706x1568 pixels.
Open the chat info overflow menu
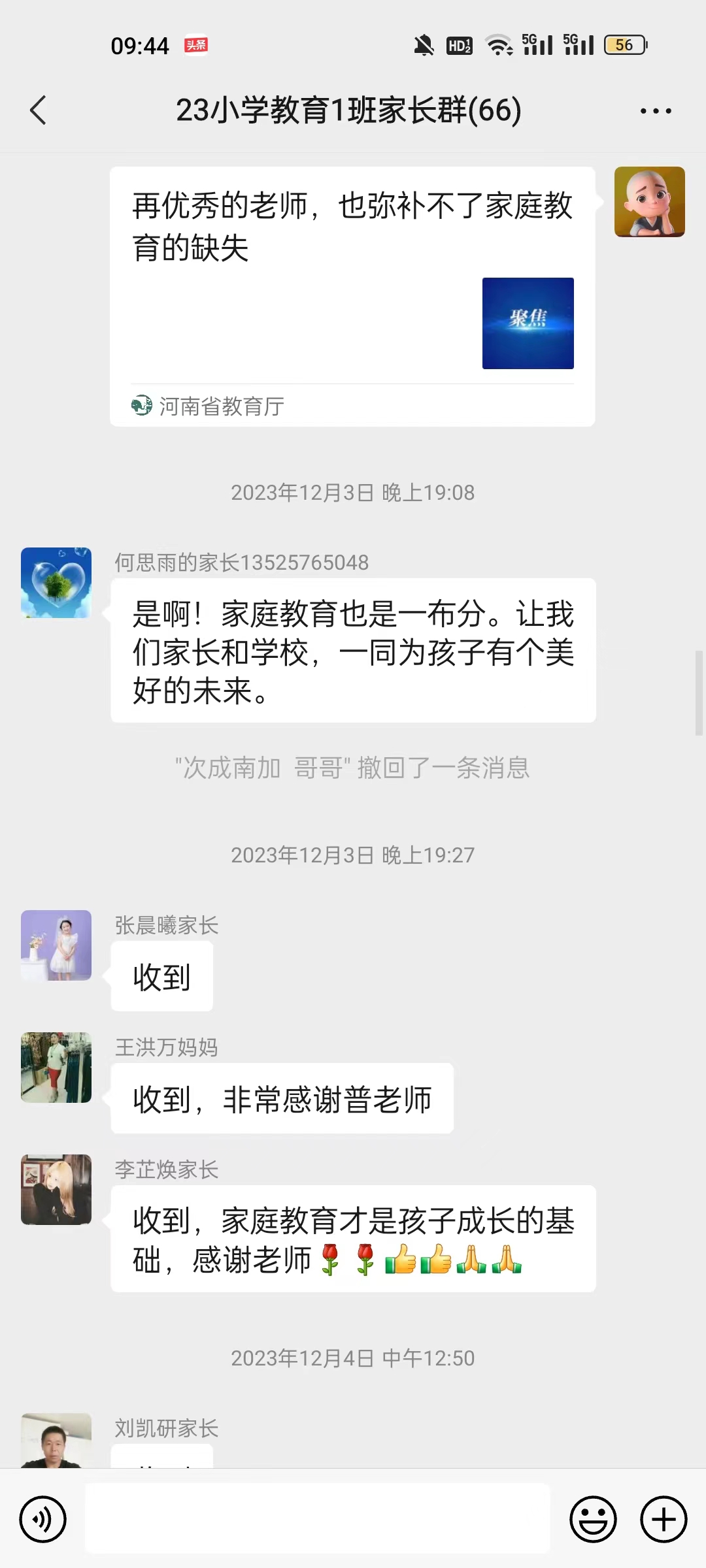656,110
